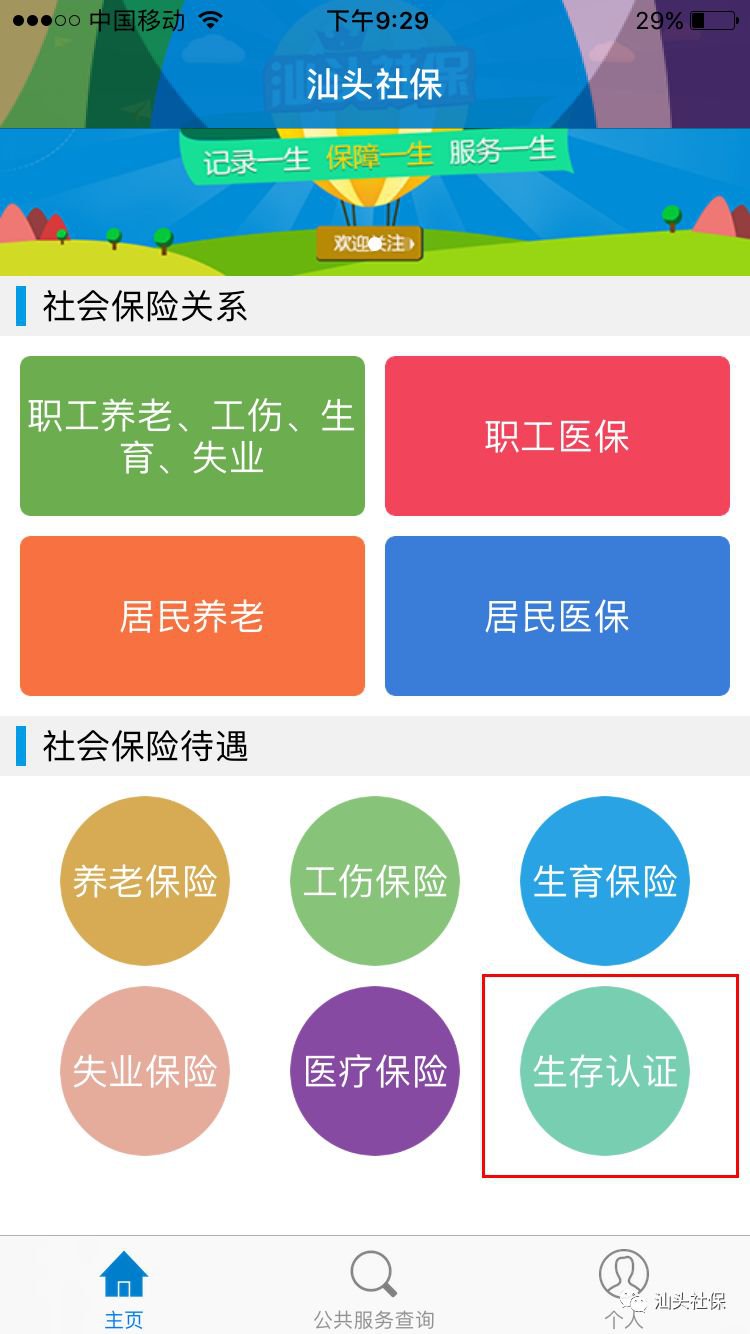This screenshot has height=1334, width=750.
Task: Open 养老保险 benefits
Action: (x=145, y=881)
